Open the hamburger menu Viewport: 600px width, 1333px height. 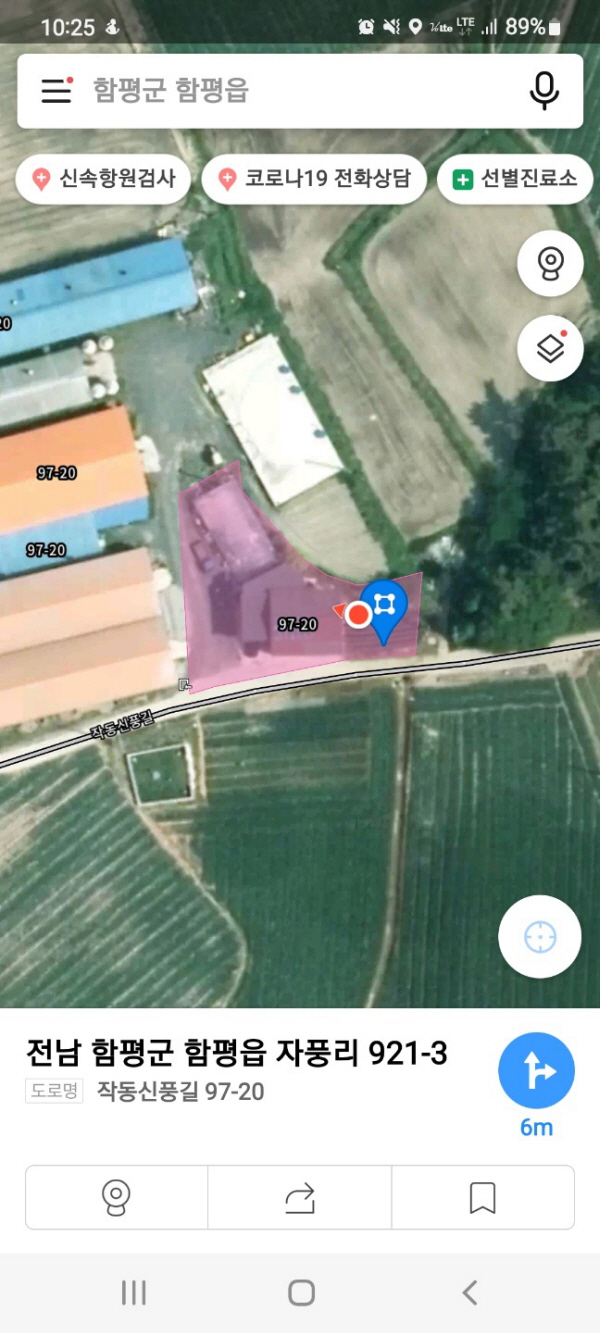56,91
